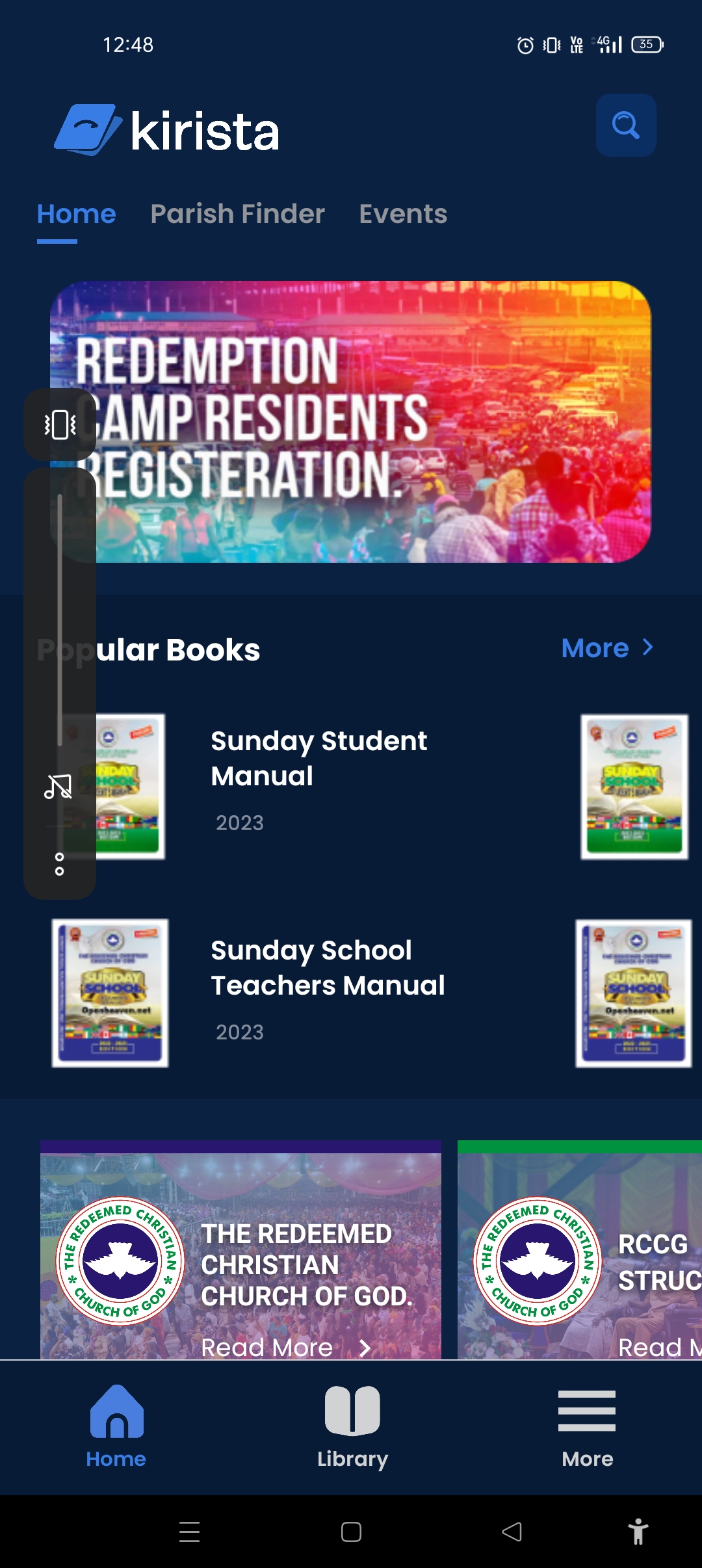Go back using the system back button
Screen dimensions: 702x1568
click(x=512, y=1532)
